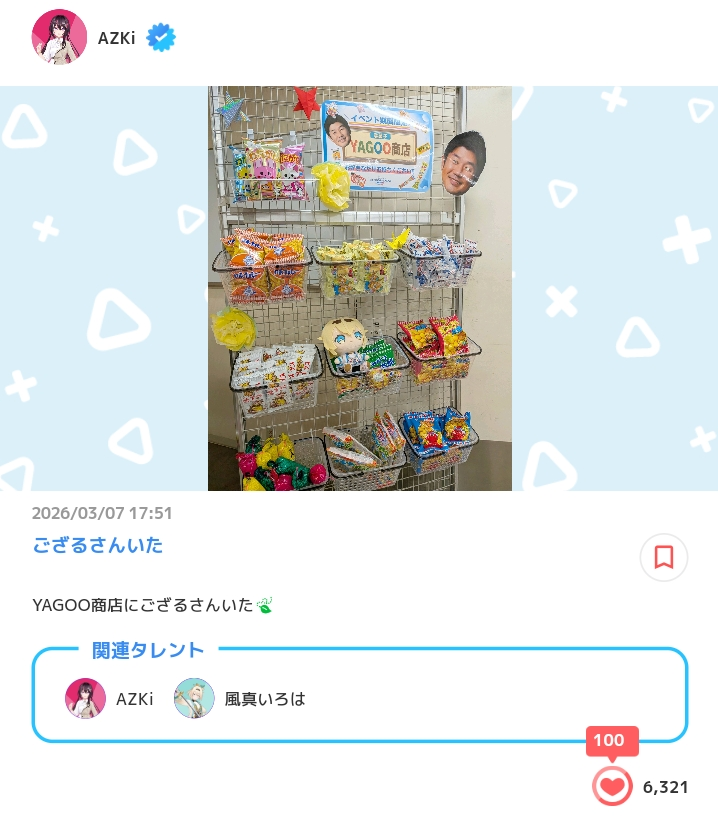Open AZKi in related talents
This screenshot has height=833, width=718.
[110, 699]
